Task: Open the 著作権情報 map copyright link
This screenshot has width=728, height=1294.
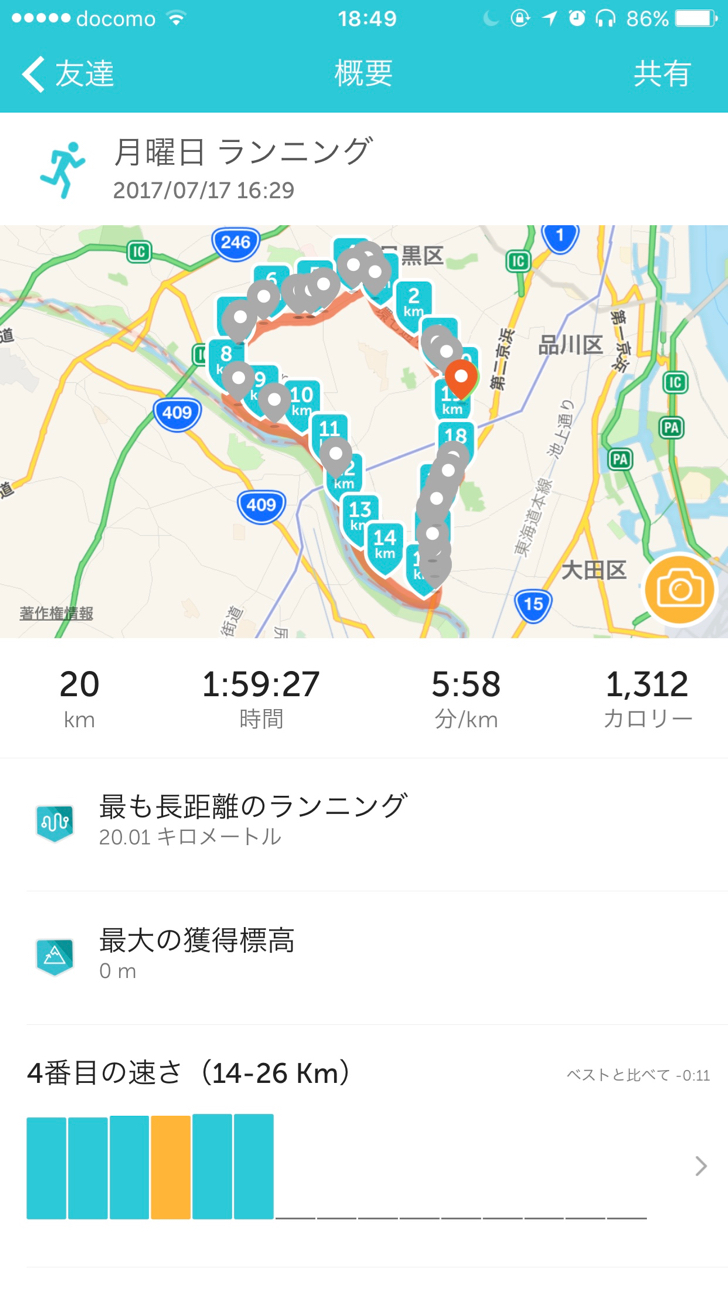Action: pos(56,613)
